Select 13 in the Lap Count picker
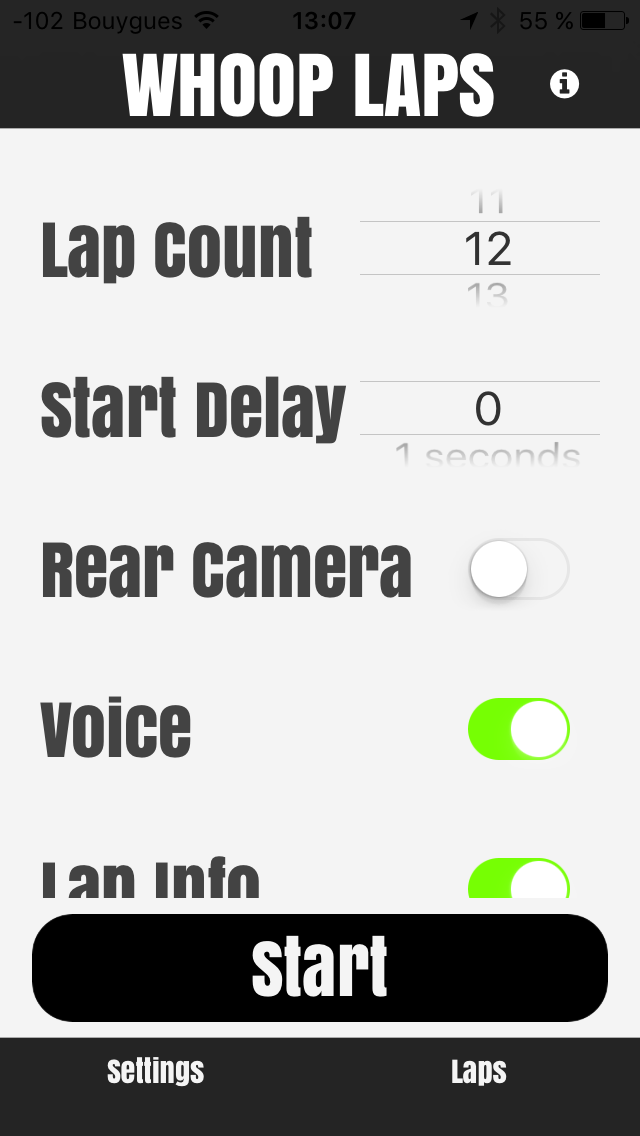Viewport: 640px width, 1136px height. 487,293
